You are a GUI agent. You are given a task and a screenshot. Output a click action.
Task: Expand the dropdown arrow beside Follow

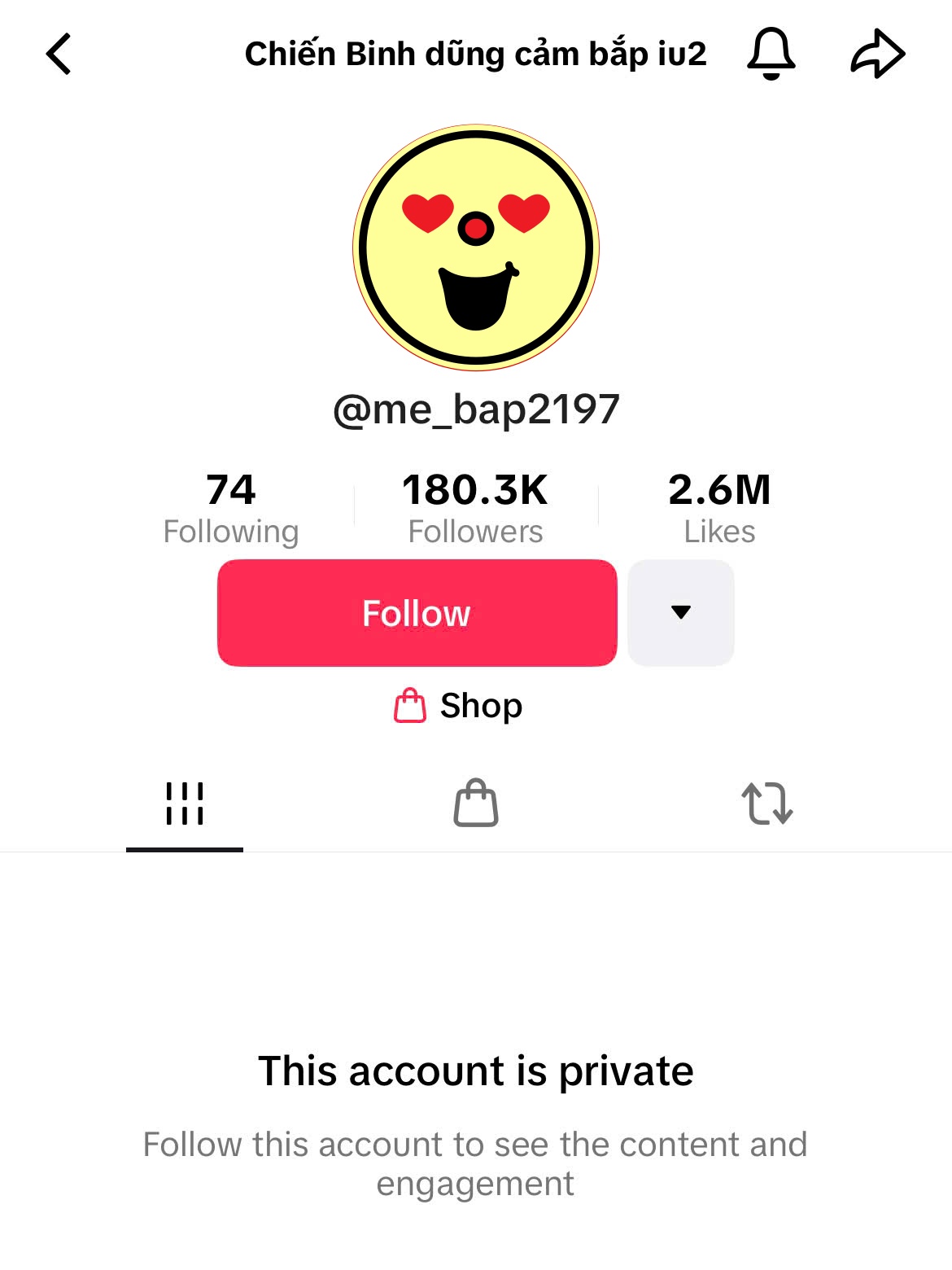coord(681,613)
